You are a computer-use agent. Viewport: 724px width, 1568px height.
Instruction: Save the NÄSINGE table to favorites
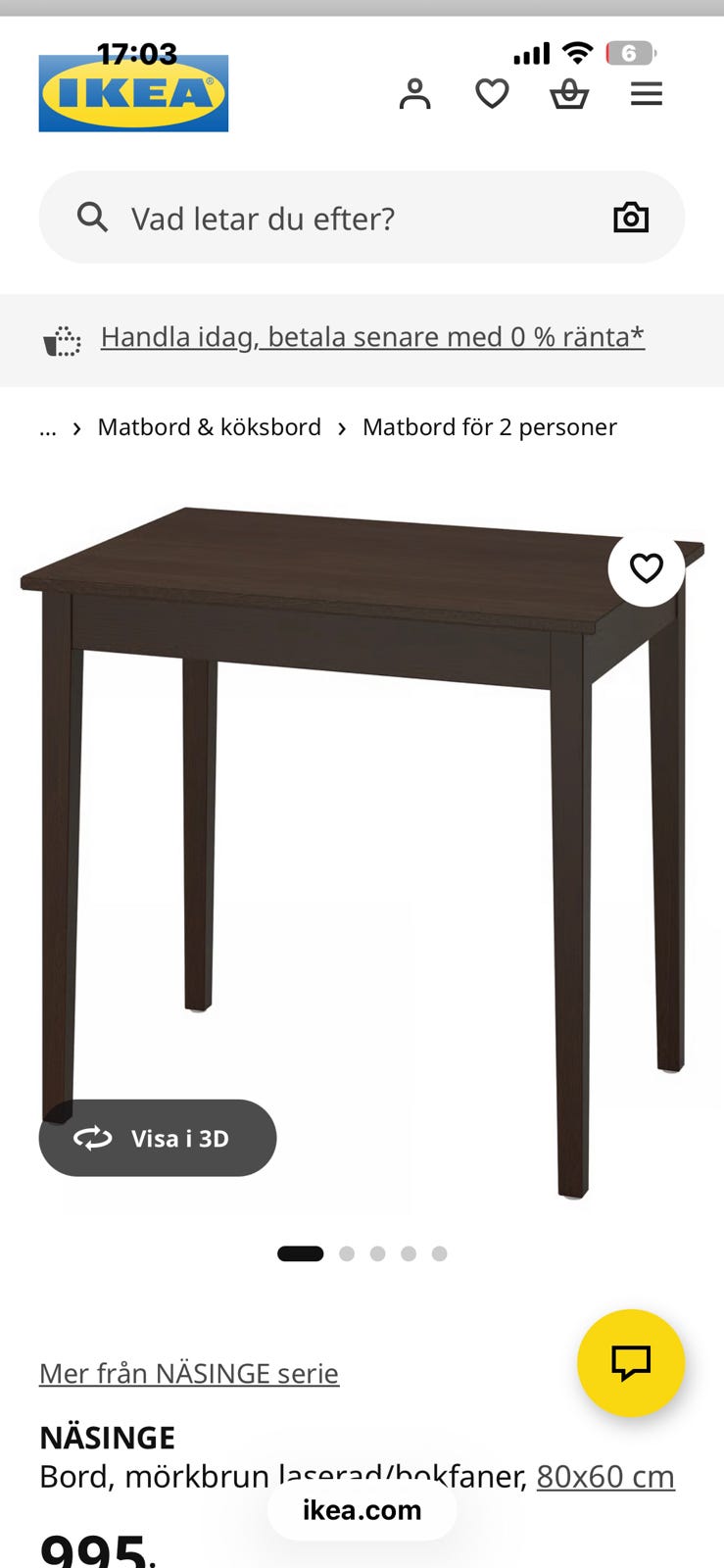(646, 568)
